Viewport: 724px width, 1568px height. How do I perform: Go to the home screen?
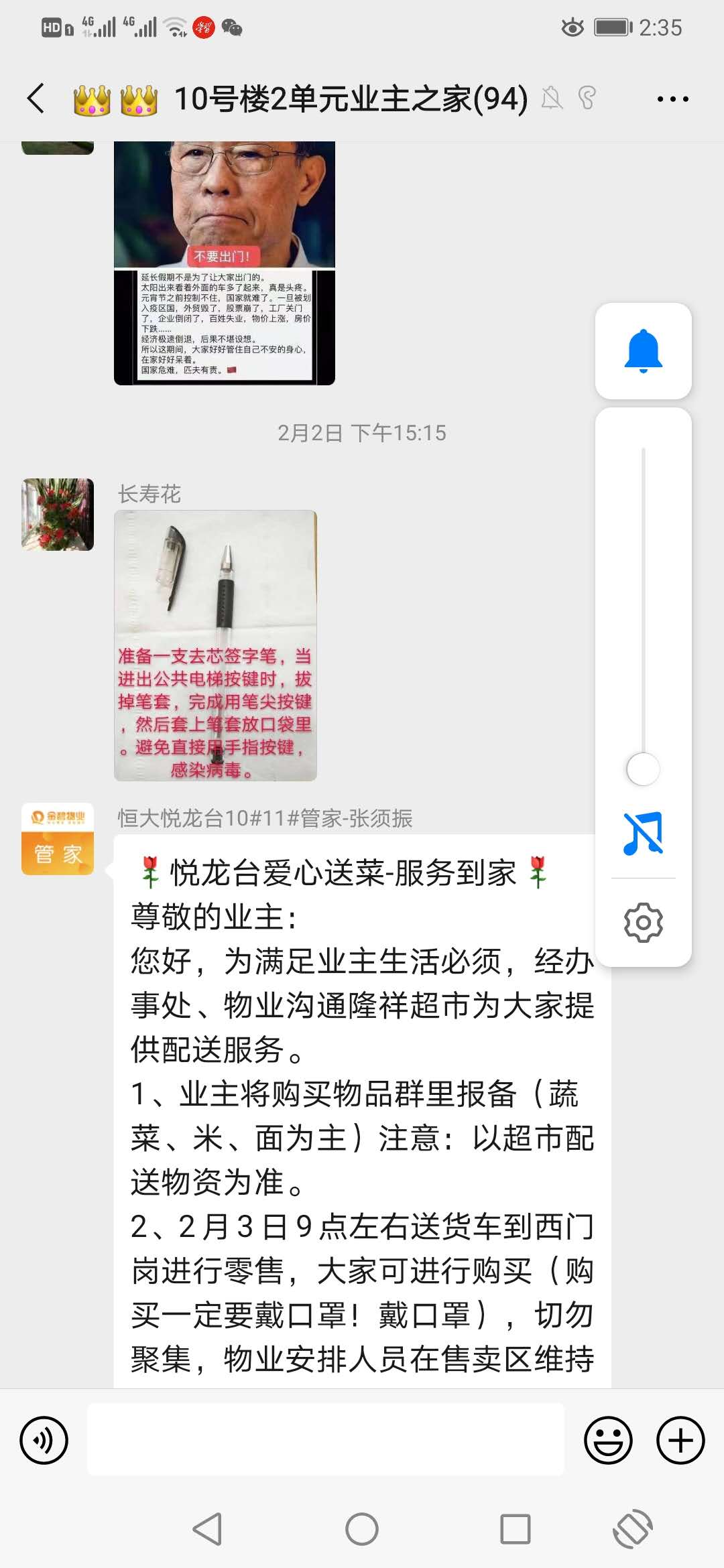[x=362, y=1529]
